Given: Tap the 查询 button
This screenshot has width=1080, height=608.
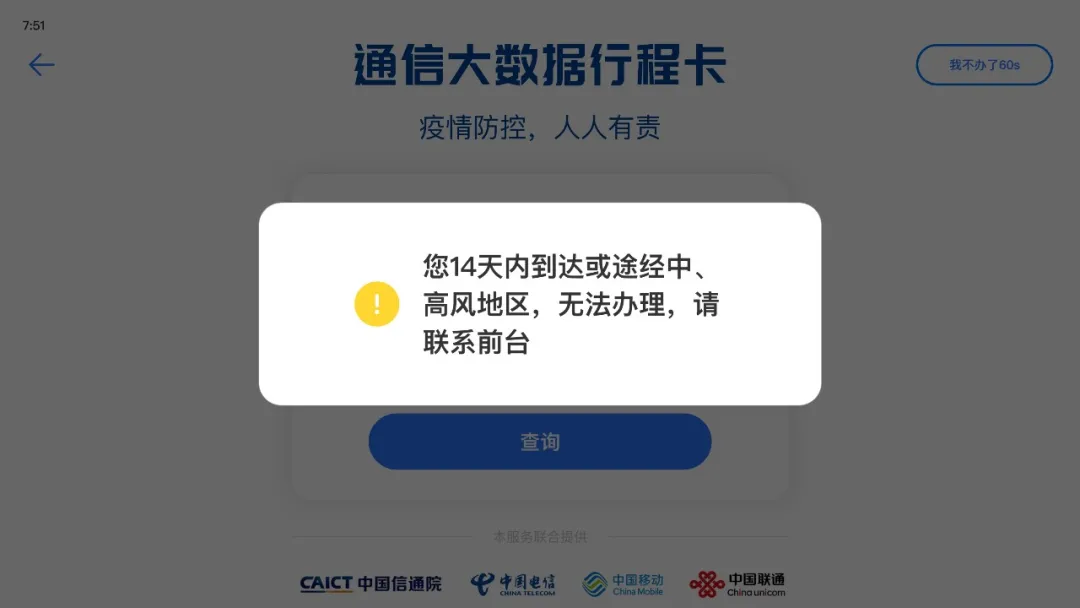Looking at the screenshot, I should (x=540, y=442).
